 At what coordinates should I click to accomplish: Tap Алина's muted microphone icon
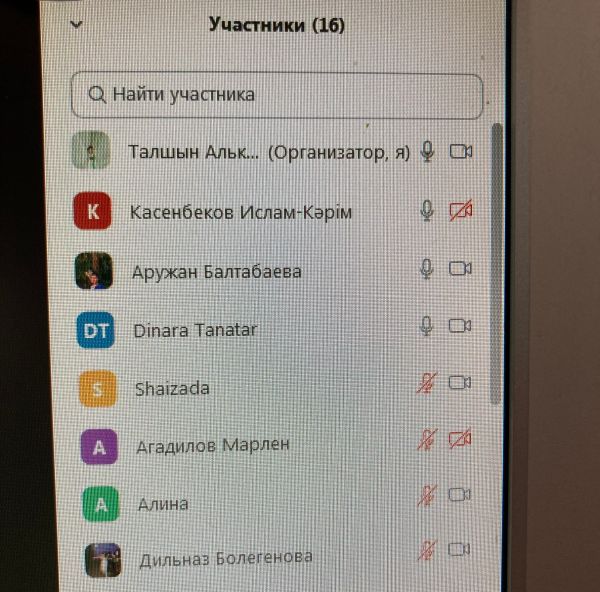[x=429, y=494]
